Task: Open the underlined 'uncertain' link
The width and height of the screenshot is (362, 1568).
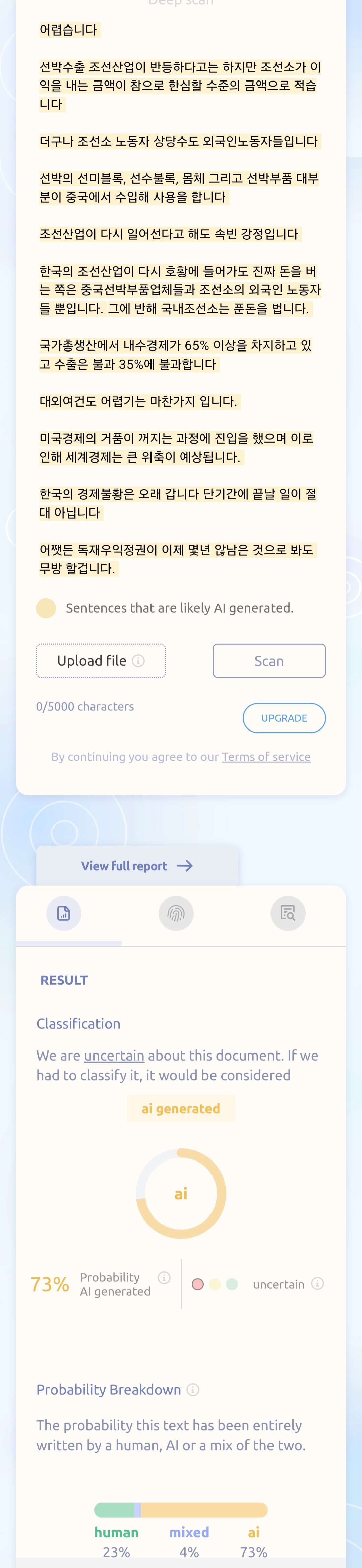Action: point(114,1056)
